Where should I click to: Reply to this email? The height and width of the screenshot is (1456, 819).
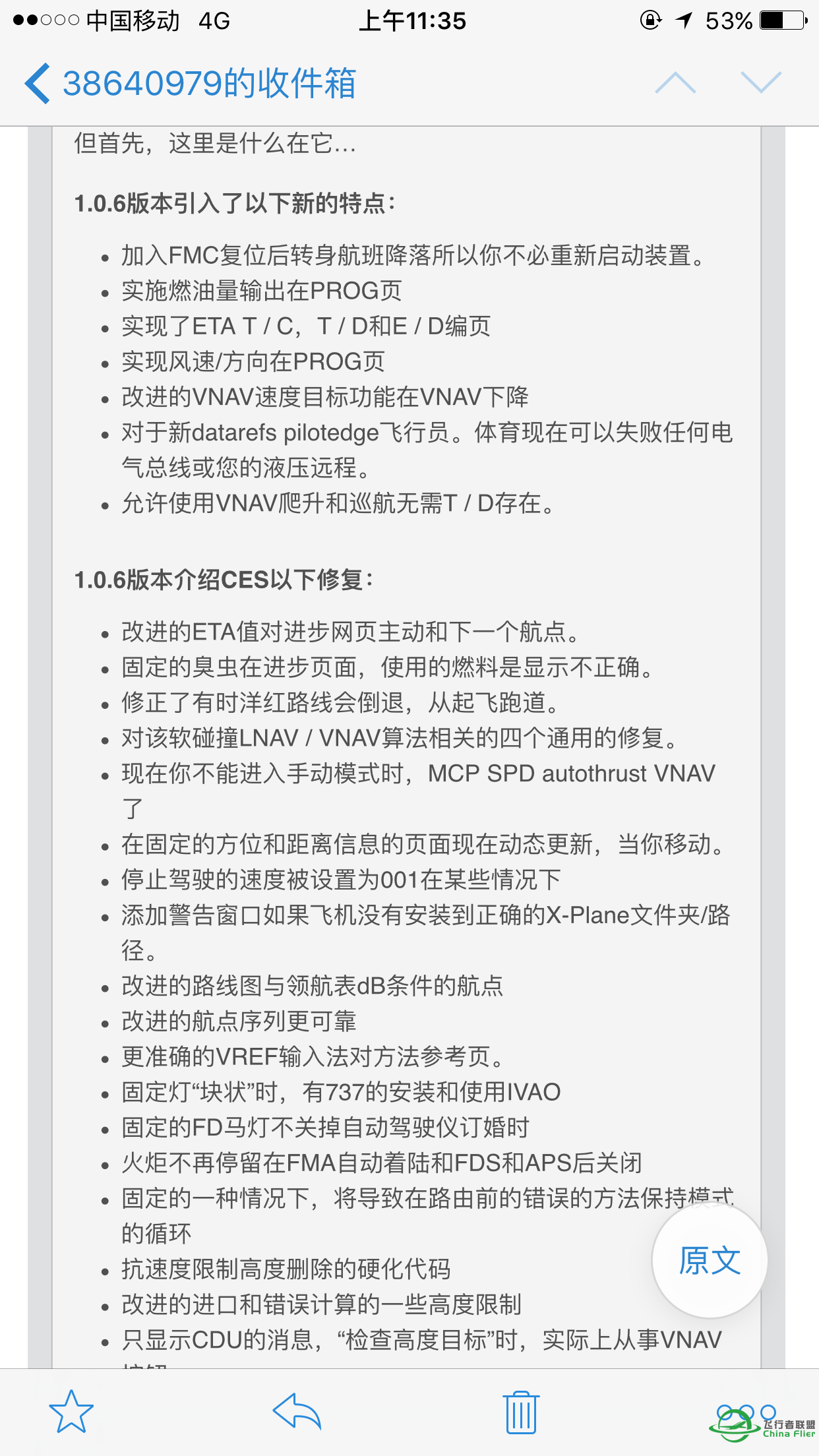coord(297,1412)
